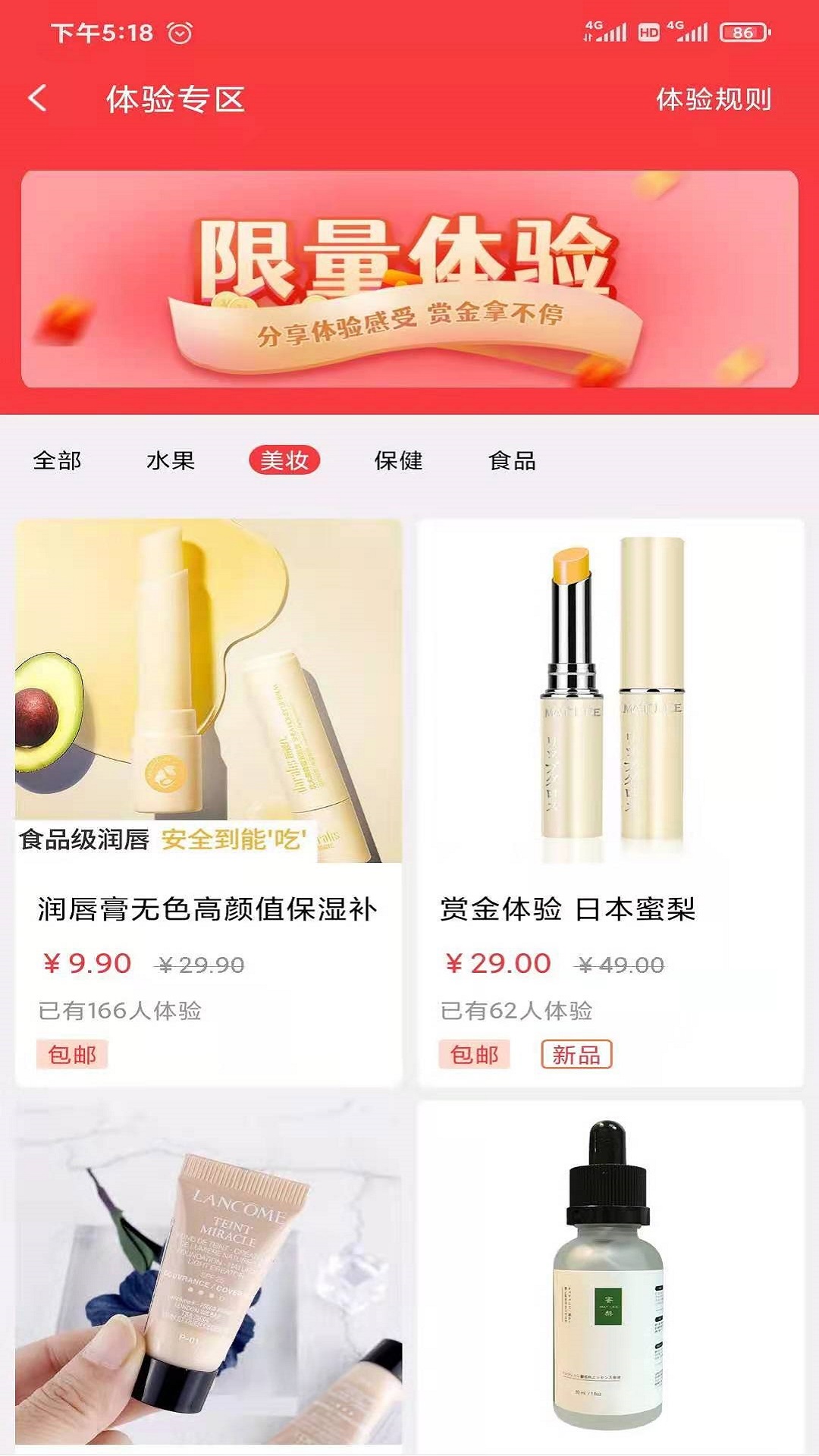The width and height of the screenshot is (819, 1456).
Task: Switch to the 食品 tab
Action: pyautogui.click(x=512, y=460)
